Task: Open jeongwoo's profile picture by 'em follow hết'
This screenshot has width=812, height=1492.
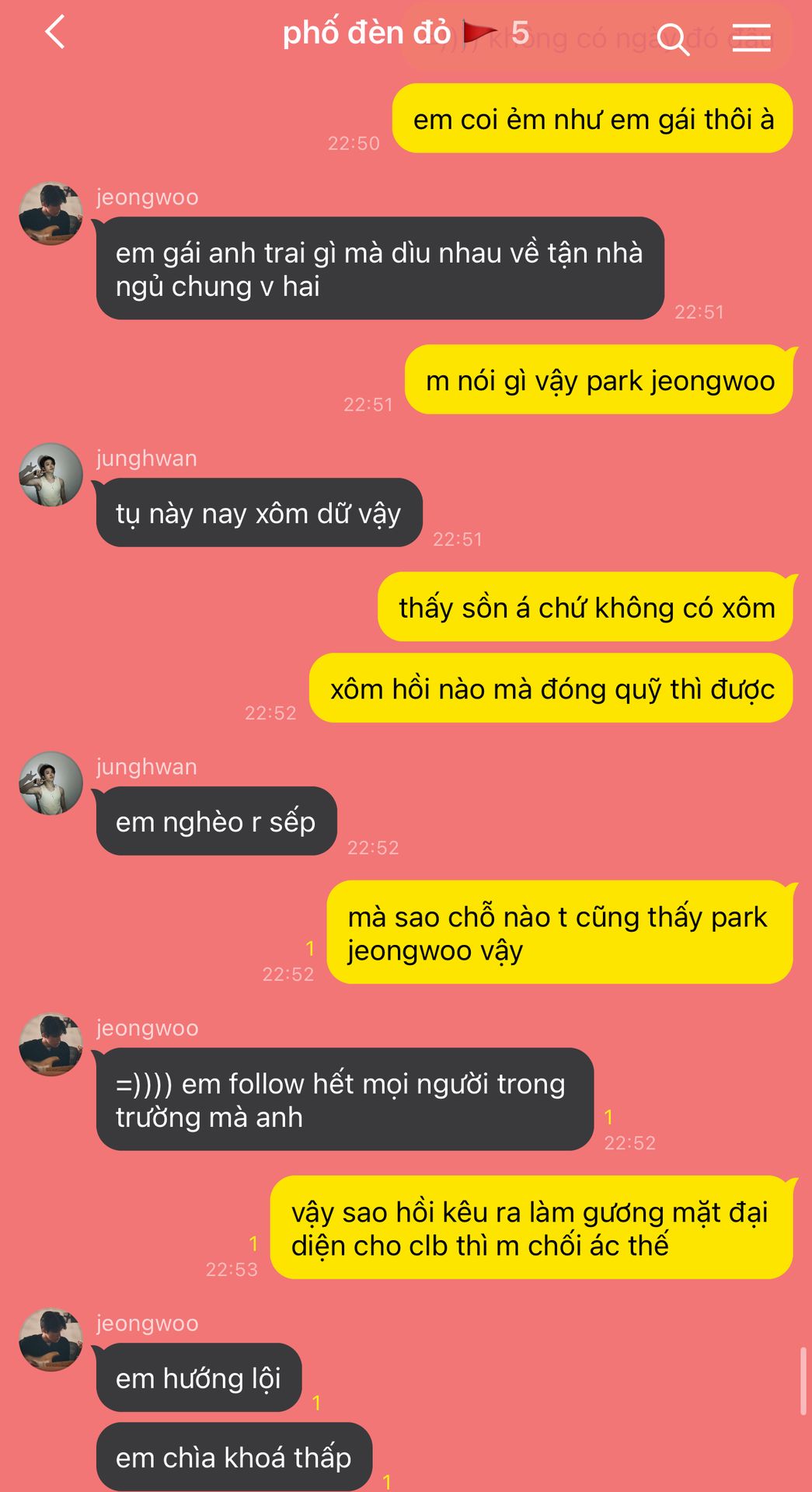Action: 51,1044
